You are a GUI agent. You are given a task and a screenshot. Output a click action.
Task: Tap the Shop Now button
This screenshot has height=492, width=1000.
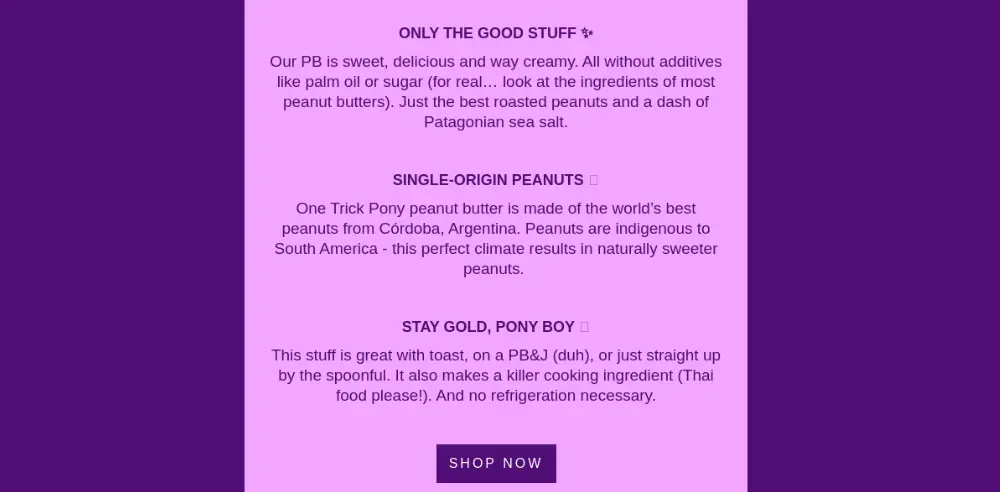tap(496, 463)
